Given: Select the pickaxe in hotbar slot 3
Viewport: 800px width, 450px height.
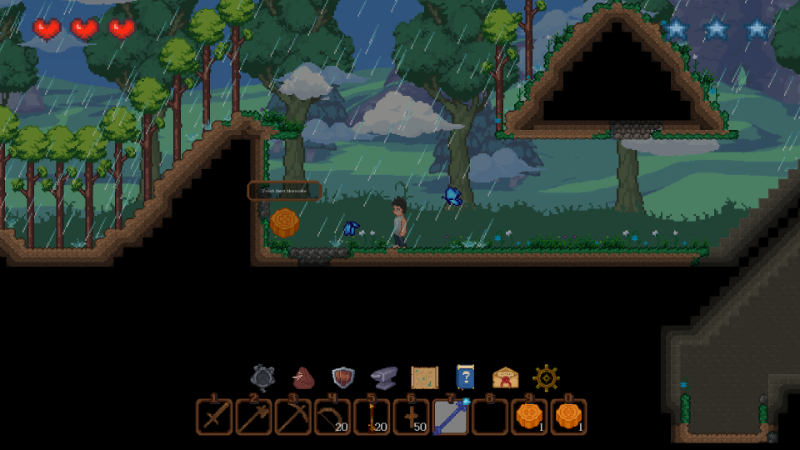Looking at the screenshot, I should point(293,416).
